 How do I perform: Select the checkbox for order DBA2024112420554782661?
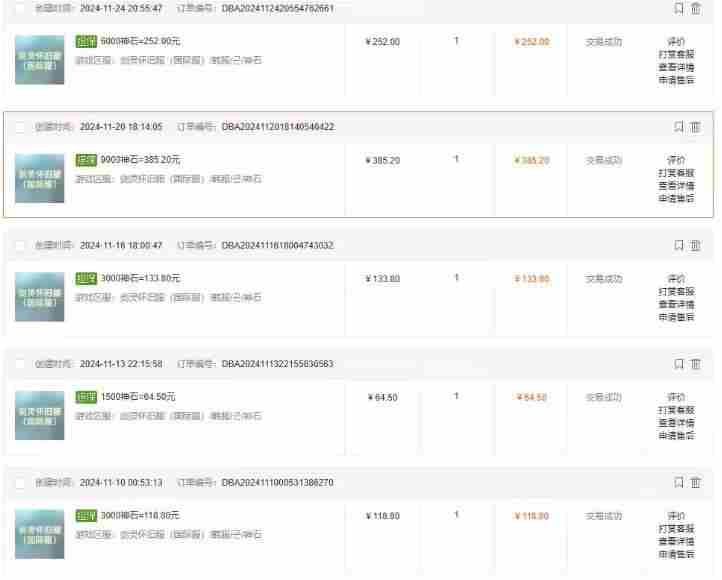click(20, 8)
